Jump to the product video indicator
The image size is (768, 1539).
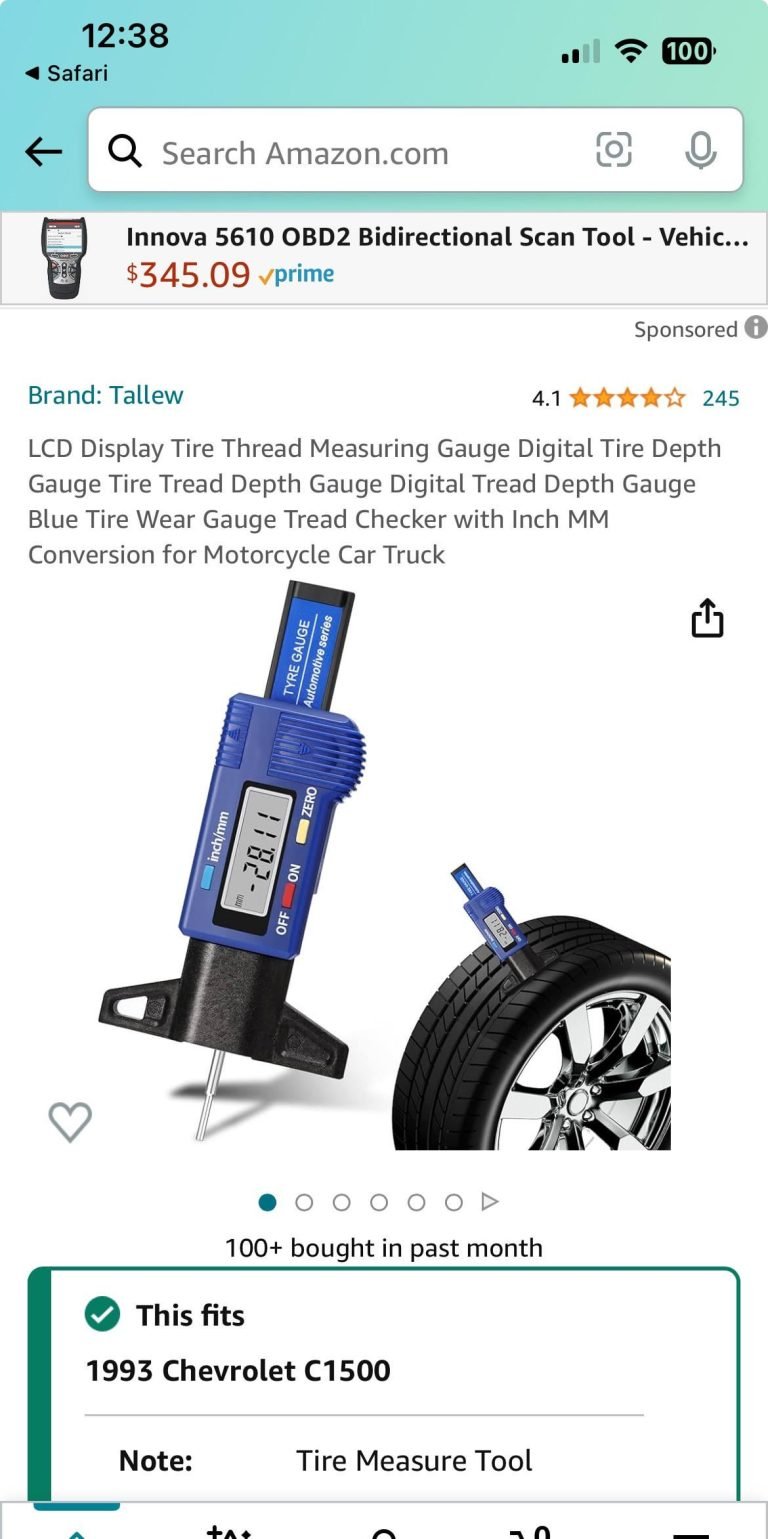click(x=490, y=1202)
